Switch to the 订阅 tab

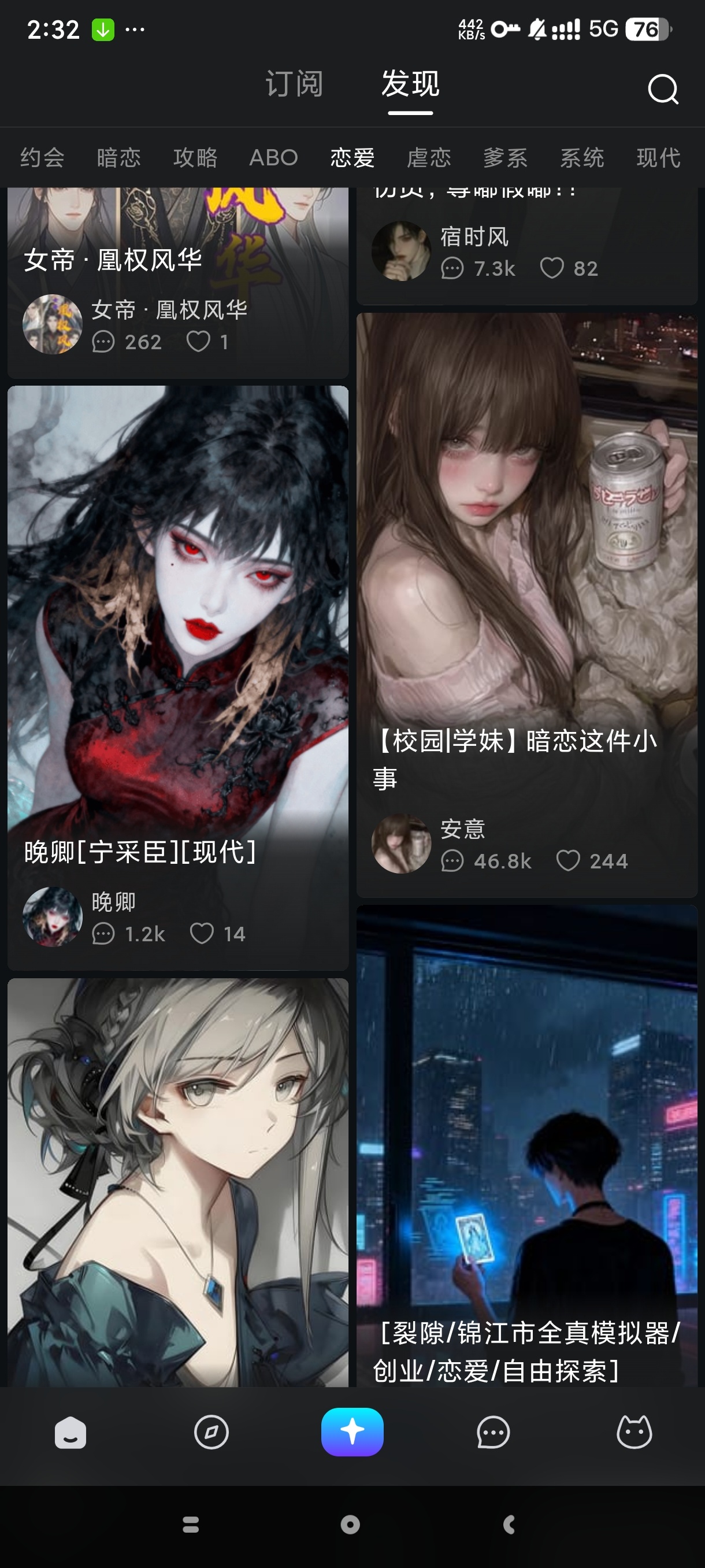(x=294, y=84)
